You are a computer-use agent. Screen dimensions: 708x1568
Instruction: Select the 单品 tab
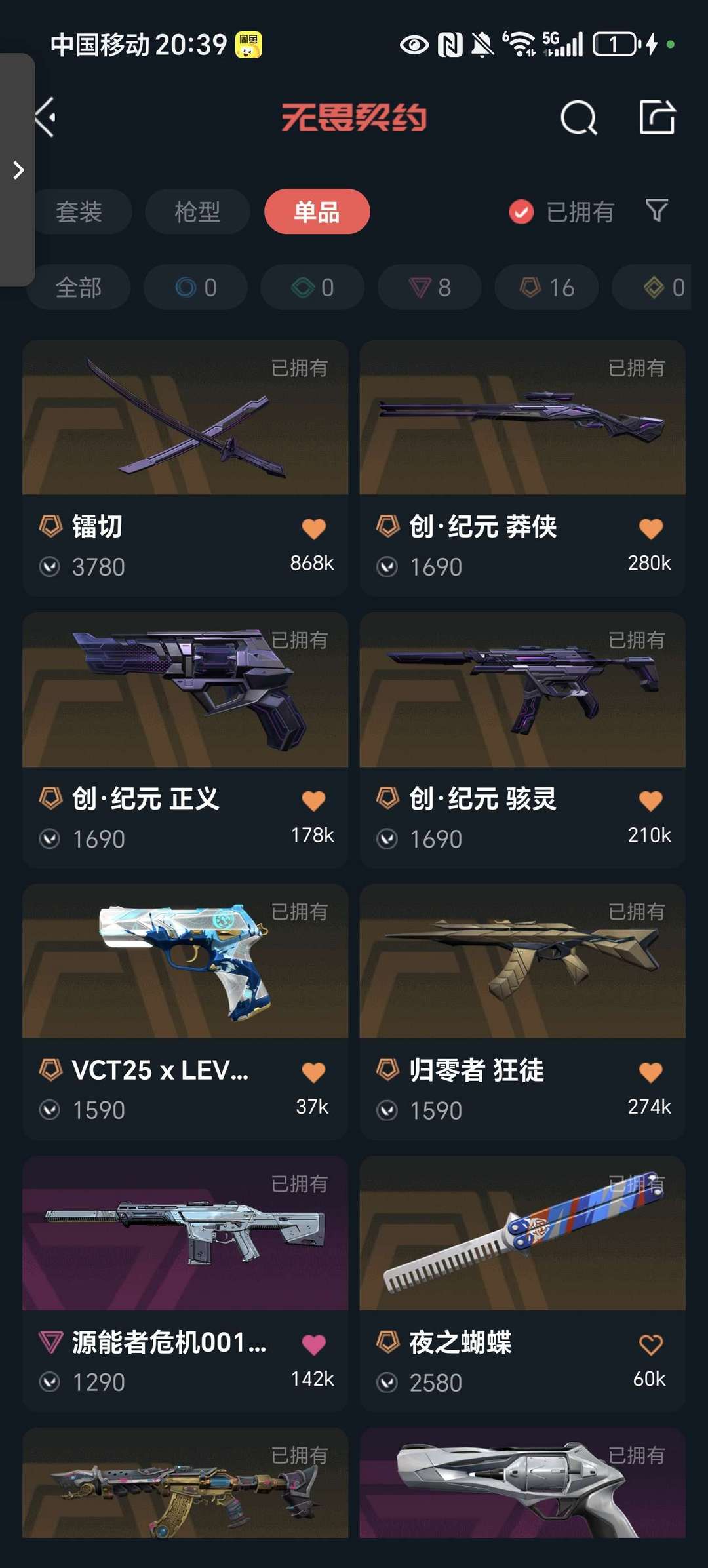[x=317, y=212]
